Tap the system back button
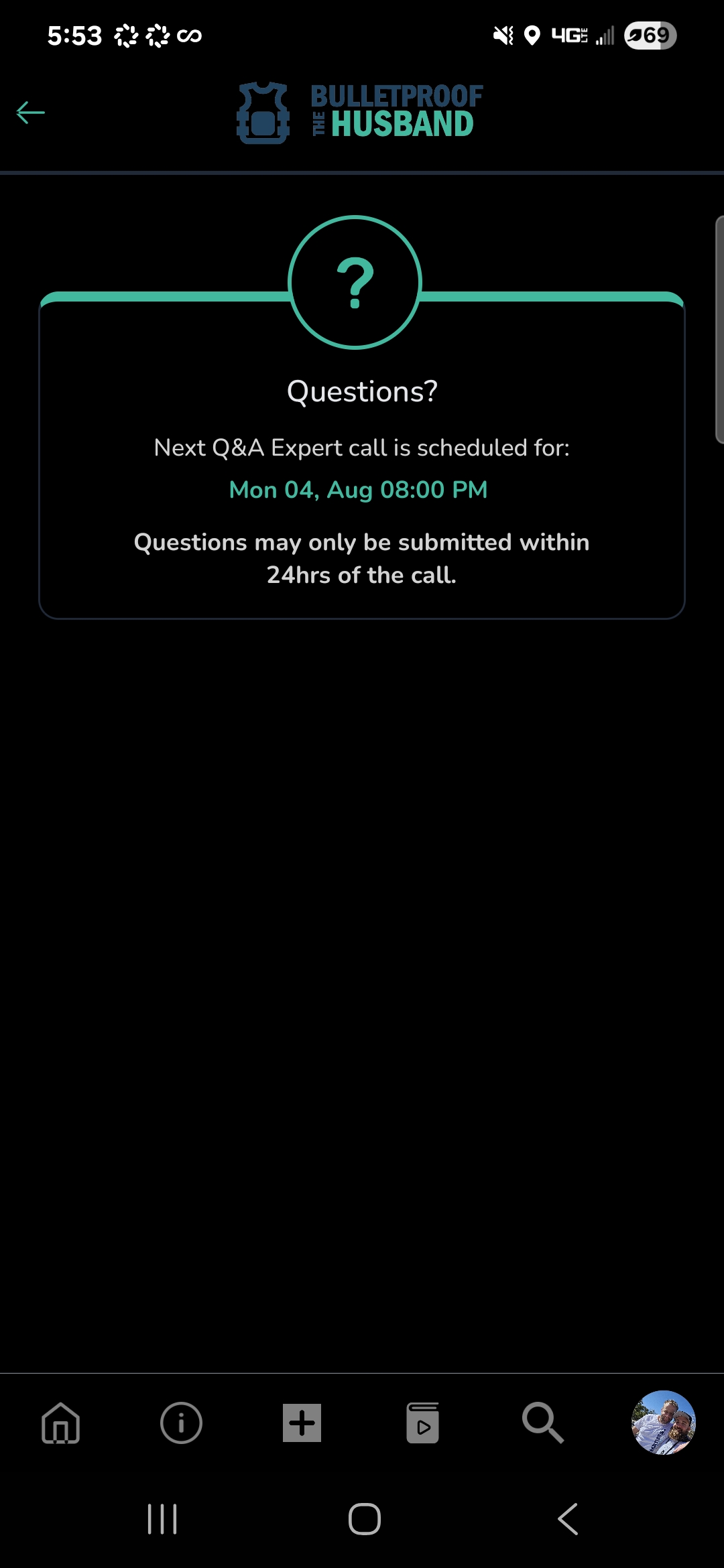This screenshot has width=724, height=1568. (568, 1518)
